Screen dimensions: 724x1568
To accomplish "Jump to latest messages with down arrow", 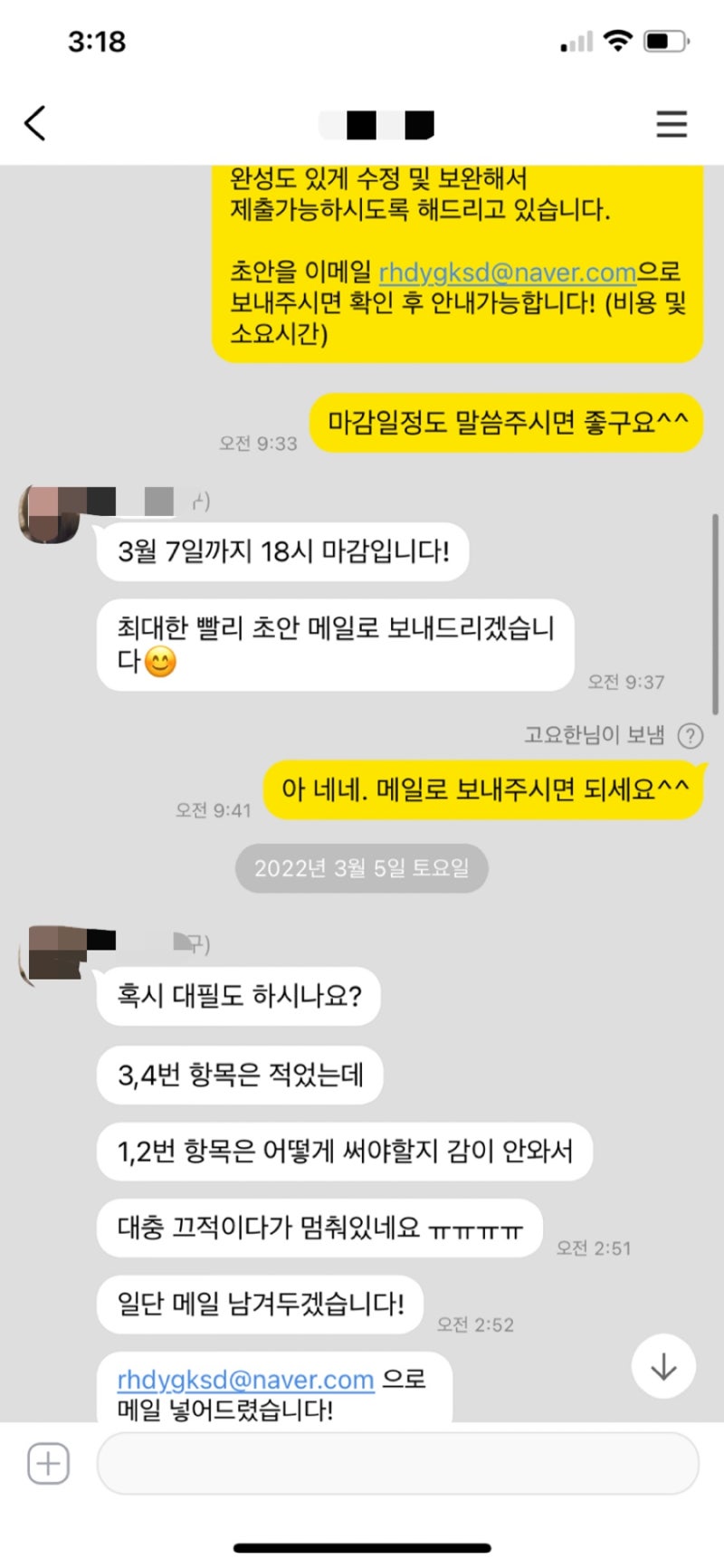I will pos(663,1366).
